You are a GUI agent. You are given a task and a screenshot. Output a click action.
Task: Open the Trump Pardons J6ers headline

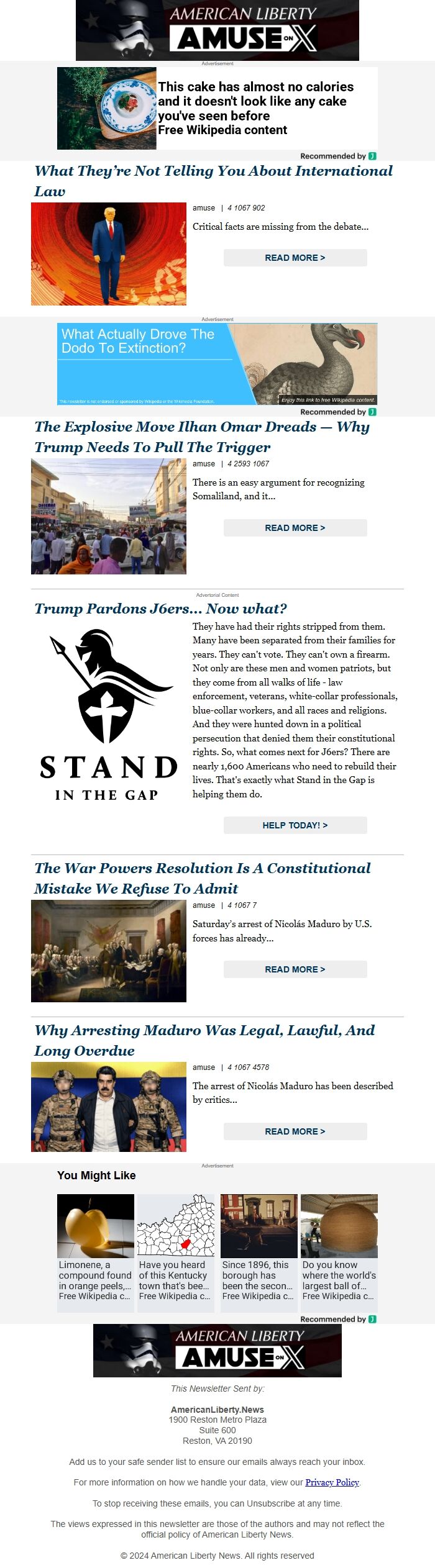click(160, 609)
